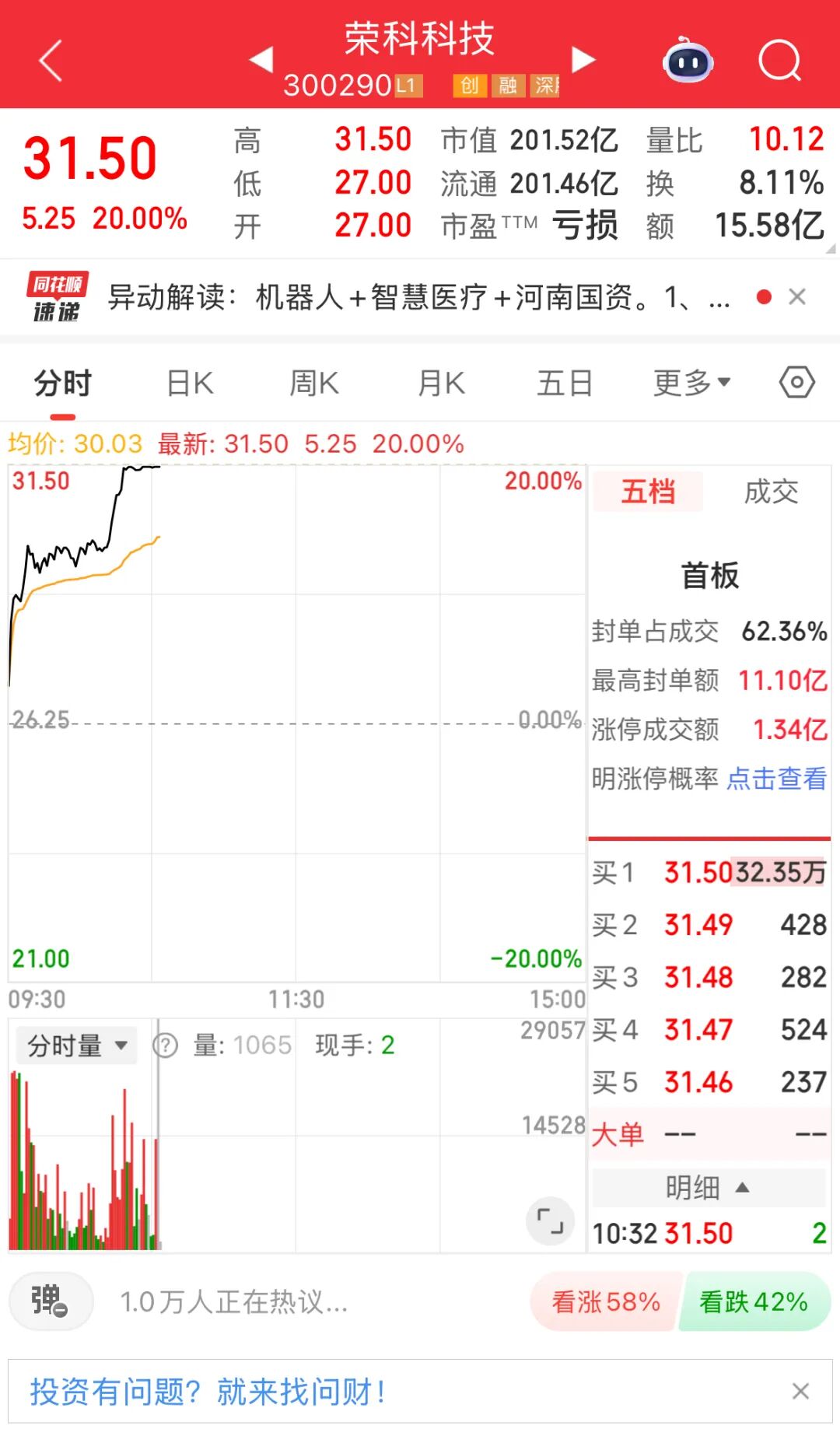The image size is (840, 1436).
Task: Open chart settings gear icon
Action: click(795, 382)
